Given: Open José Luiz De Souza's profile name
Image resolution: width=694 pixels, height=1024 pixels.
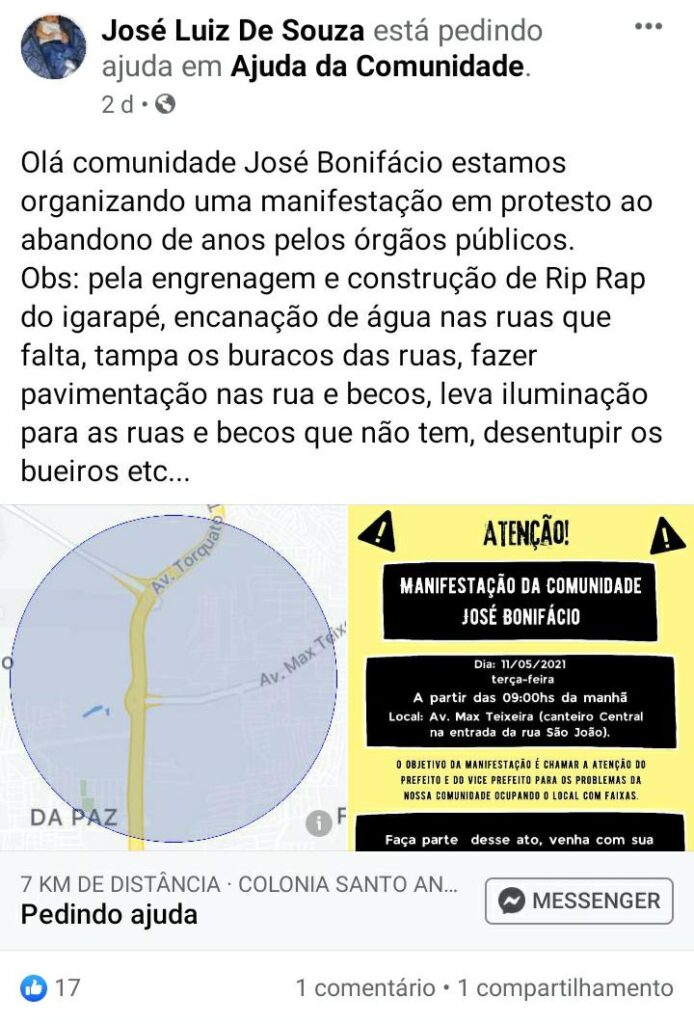Looking at the screenshot, I should point(232,31).
